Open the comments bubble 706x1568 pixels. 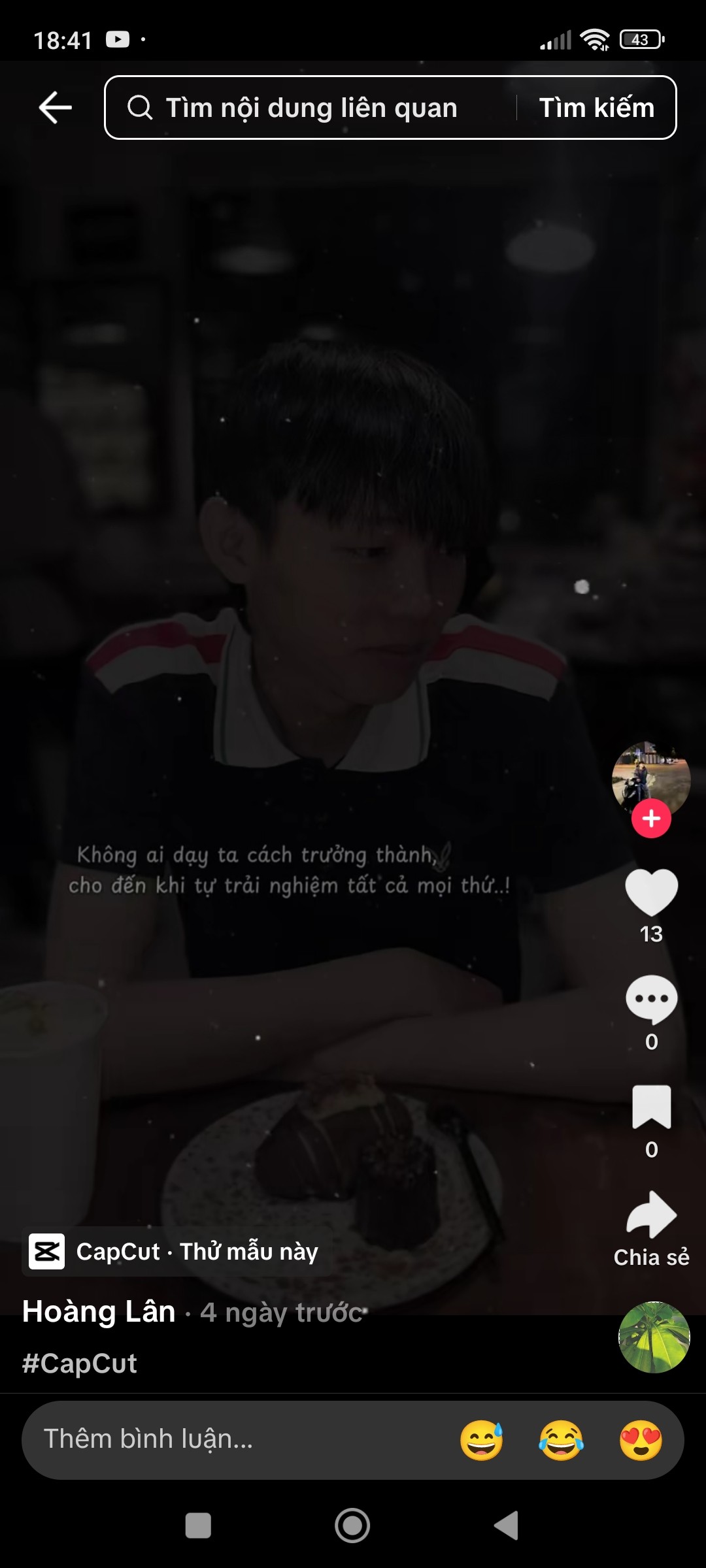[651, 1000]
